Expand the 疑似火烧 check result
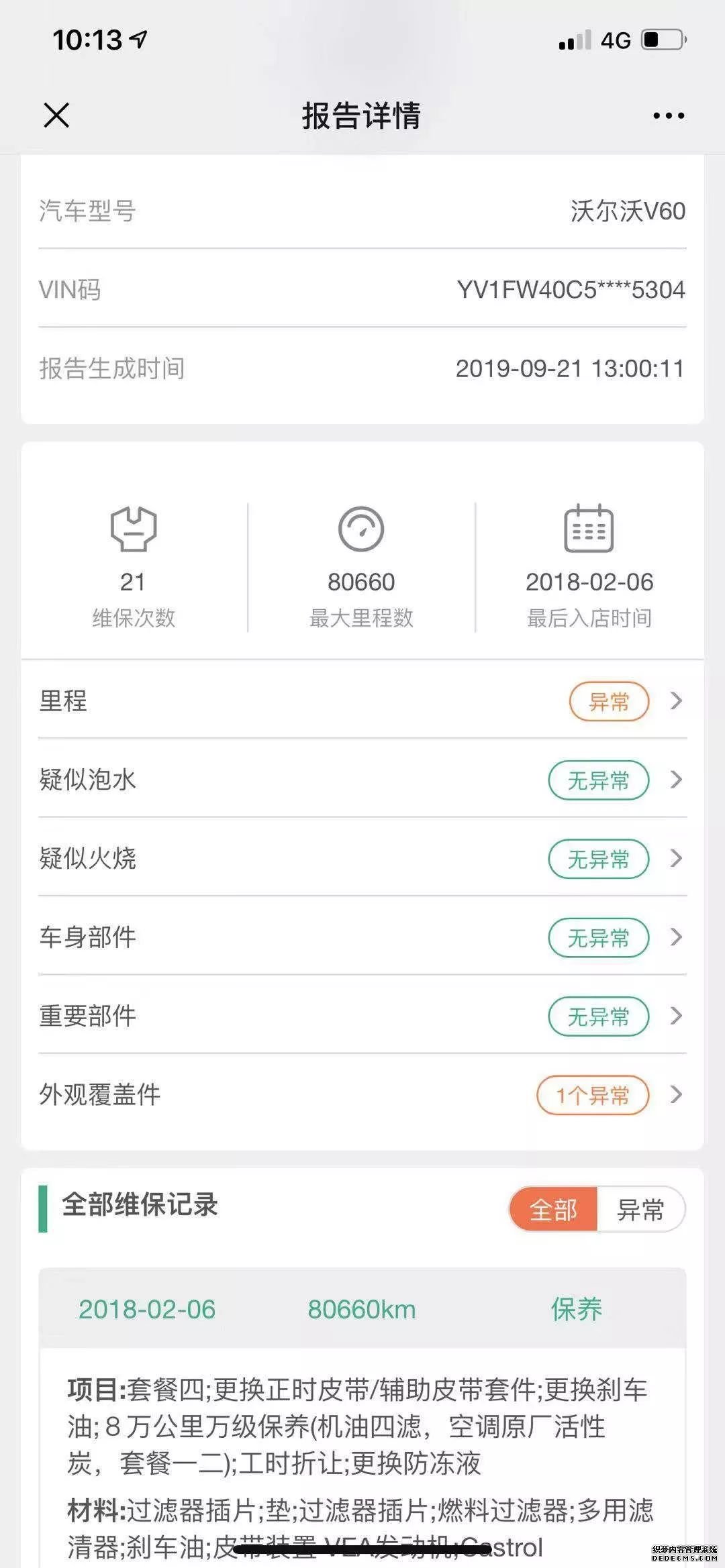Viewport: 725px width, 1568px height. click(x=362, y=857)
